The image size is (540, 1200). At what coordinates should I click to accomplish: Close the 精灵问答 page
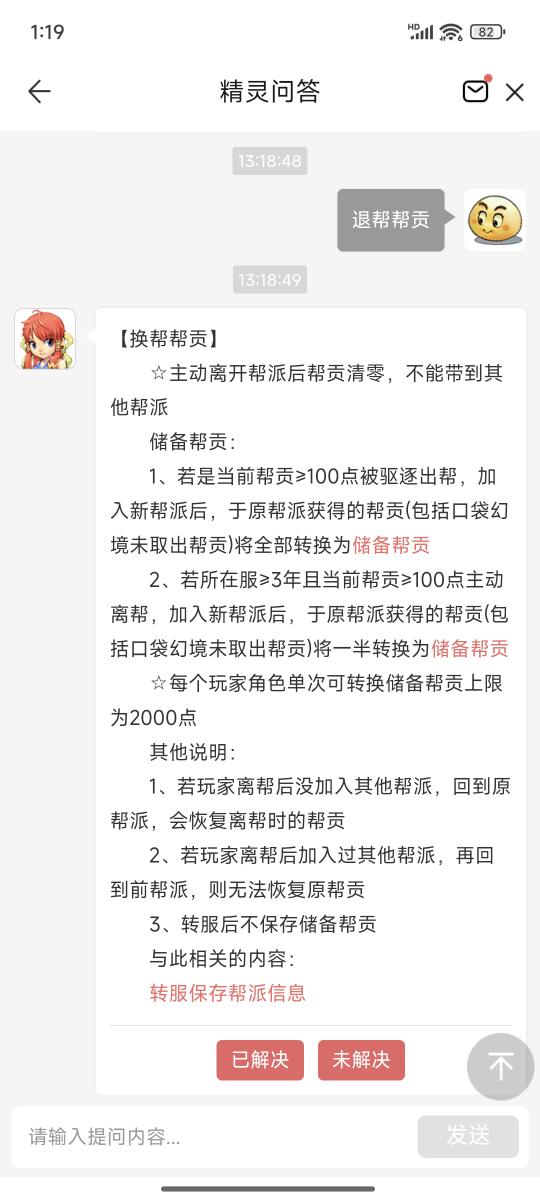click(515, 93)
